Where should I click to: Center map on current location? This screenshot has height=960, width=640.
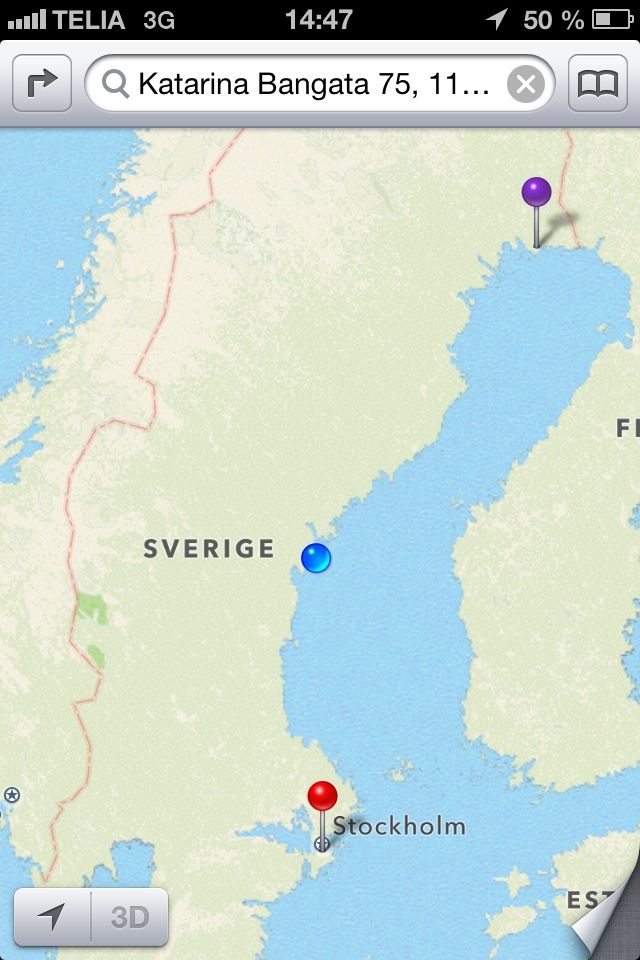(52, 916)
